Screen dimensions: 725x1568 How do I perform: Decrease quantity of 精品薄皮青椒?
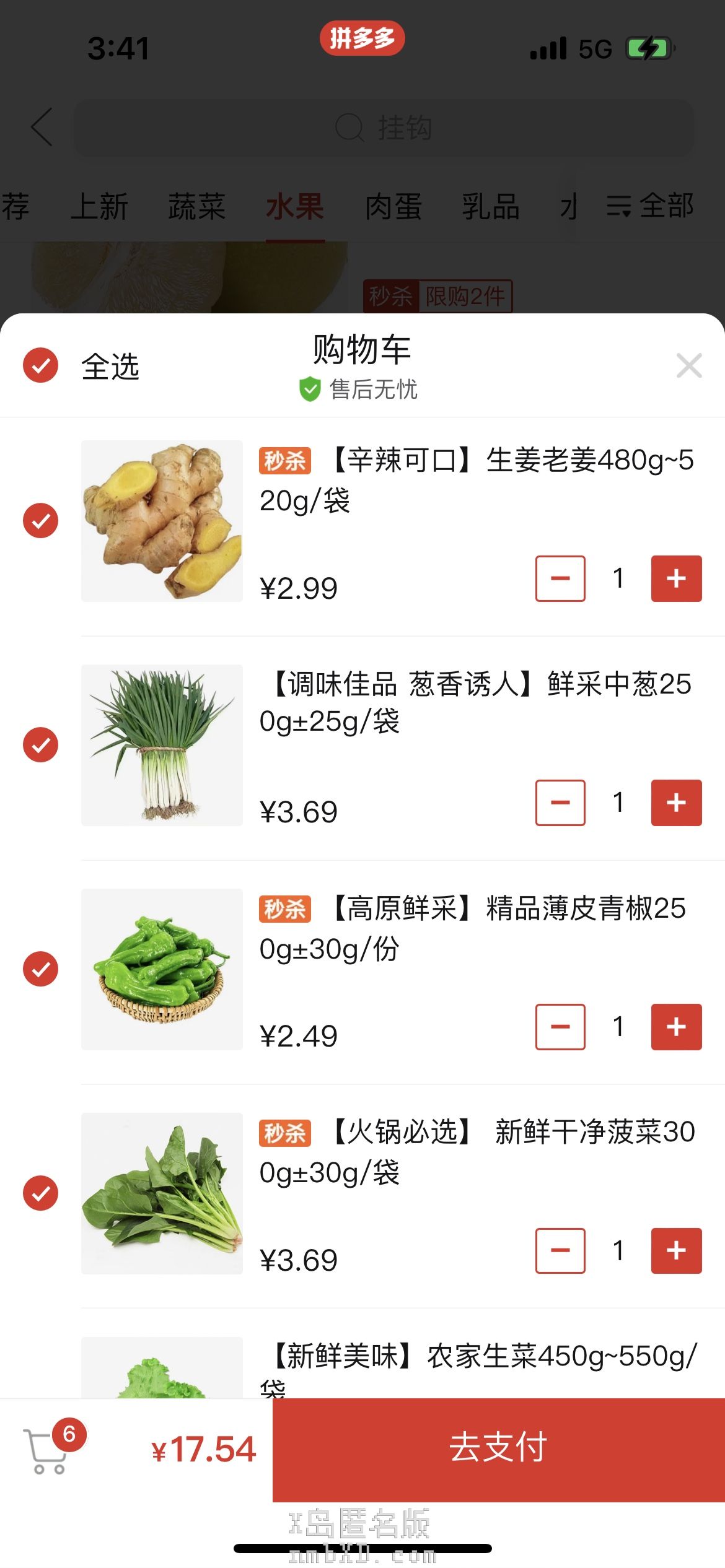pyautogui.click(x=560, y=1027)
